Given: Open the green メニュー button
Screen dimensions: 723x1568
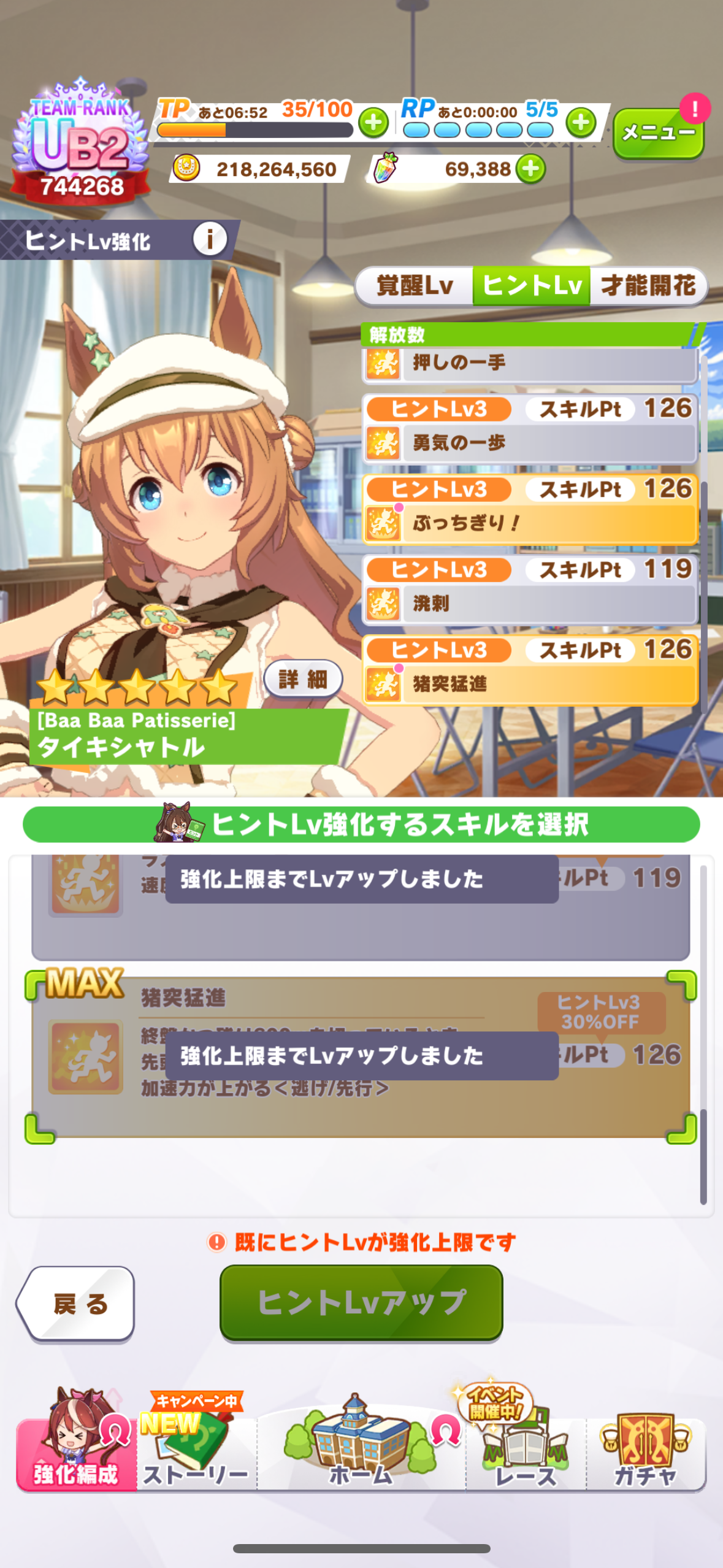Looking at the screenshot, I should 658,133.
